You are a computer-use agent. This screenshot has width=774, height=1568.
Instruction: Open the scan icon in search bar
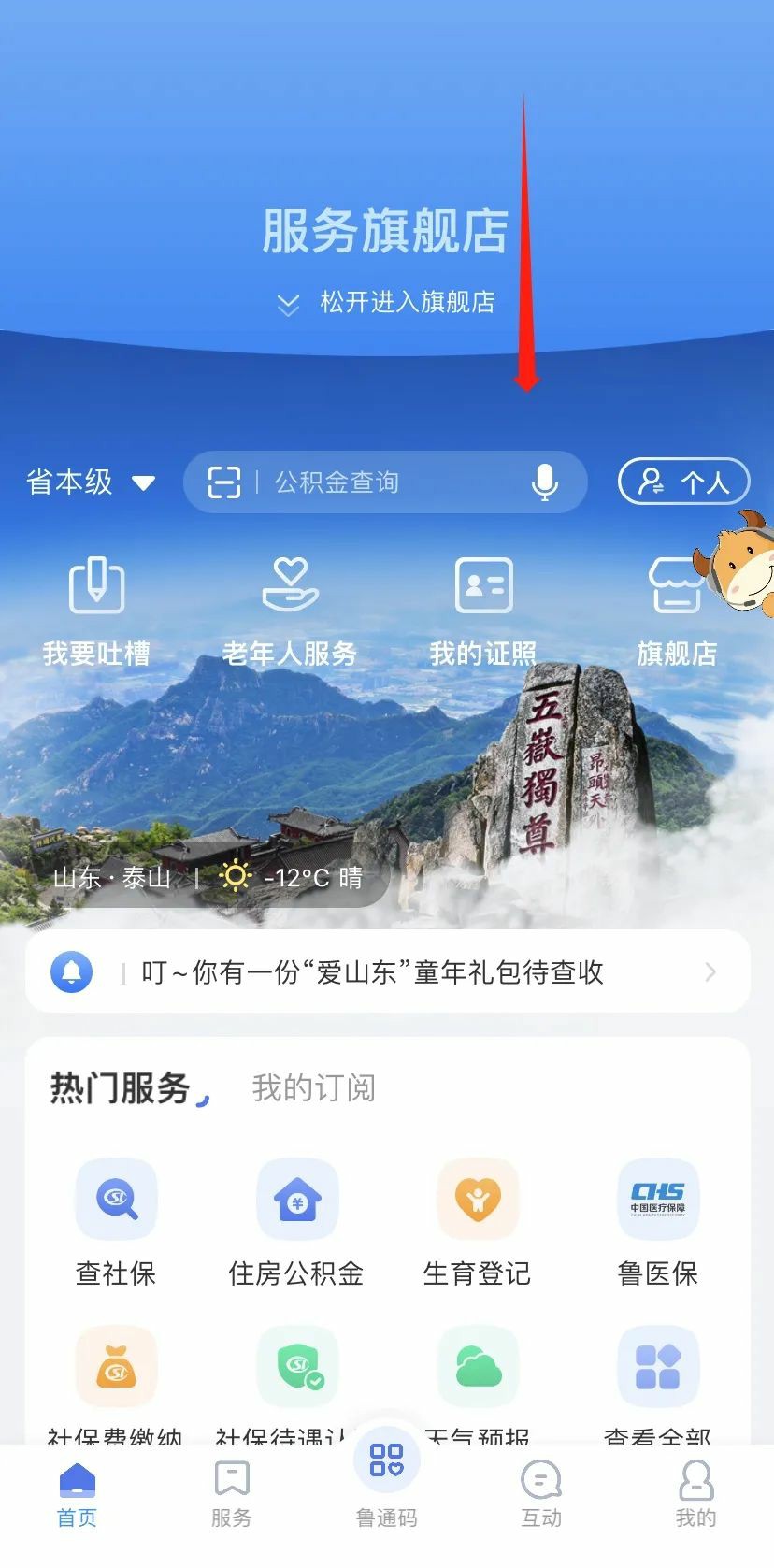[224, 482]
